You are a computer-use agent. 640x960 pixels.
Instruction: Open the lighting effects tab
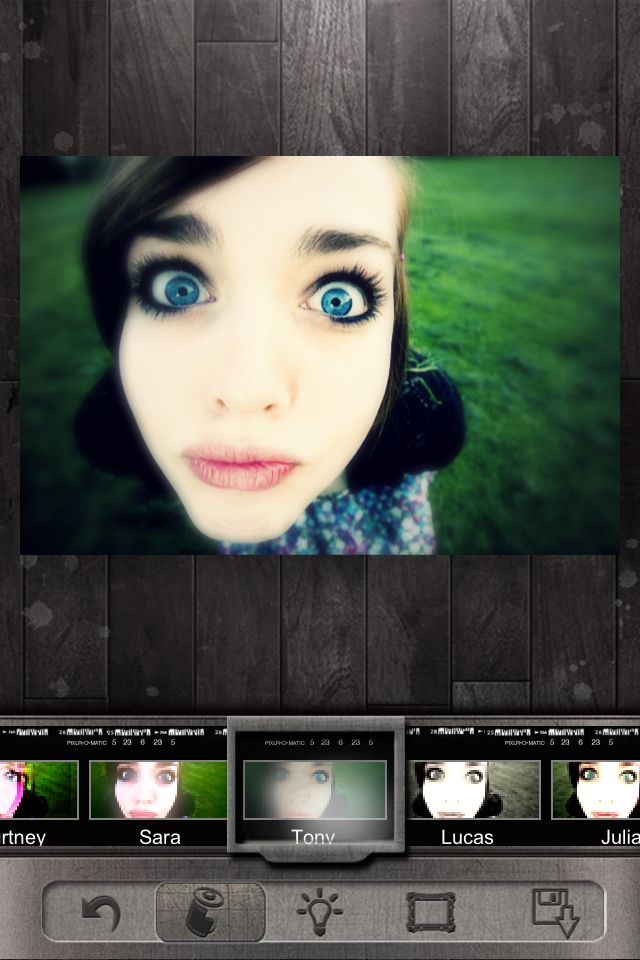click(320, 912)
